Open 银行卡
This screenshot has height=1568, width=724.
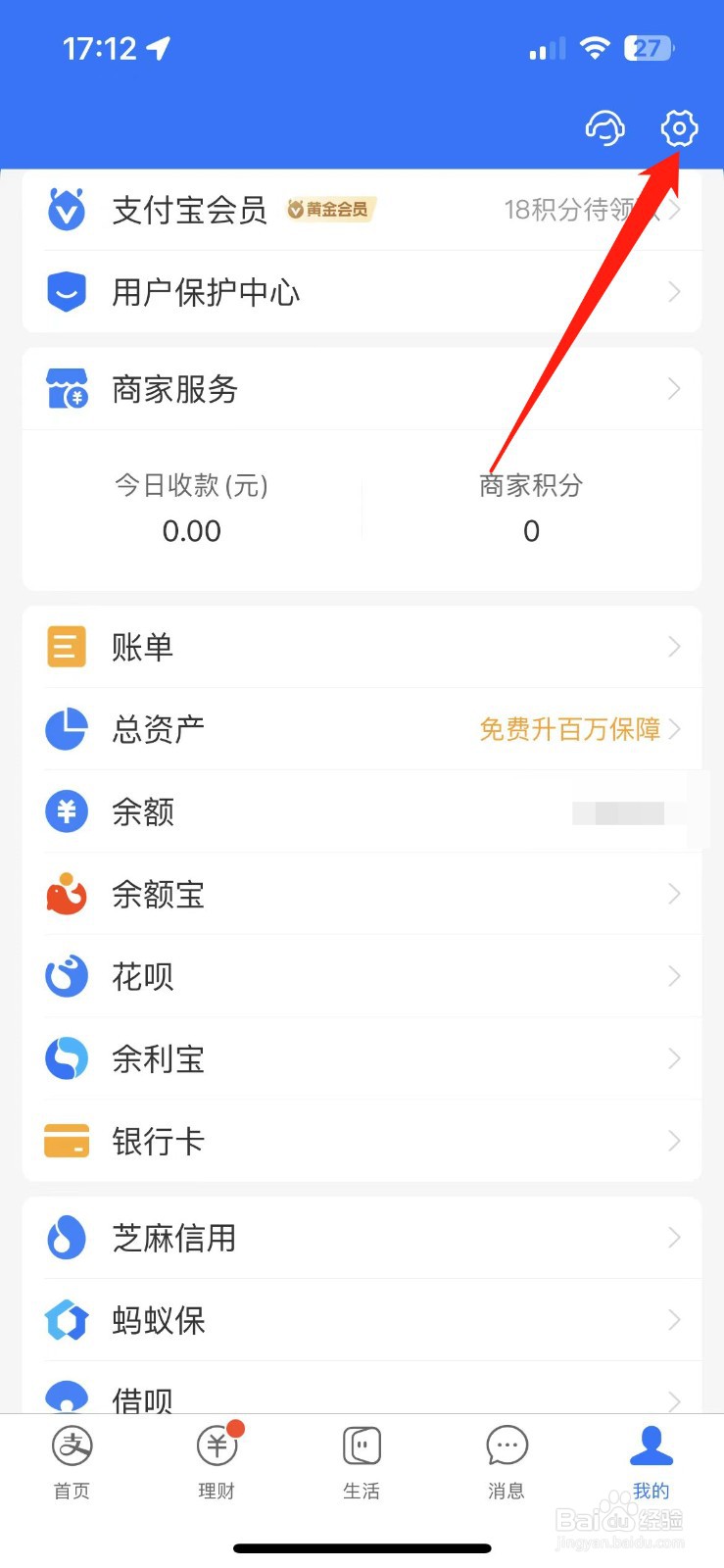click(x=362, y=1141)
